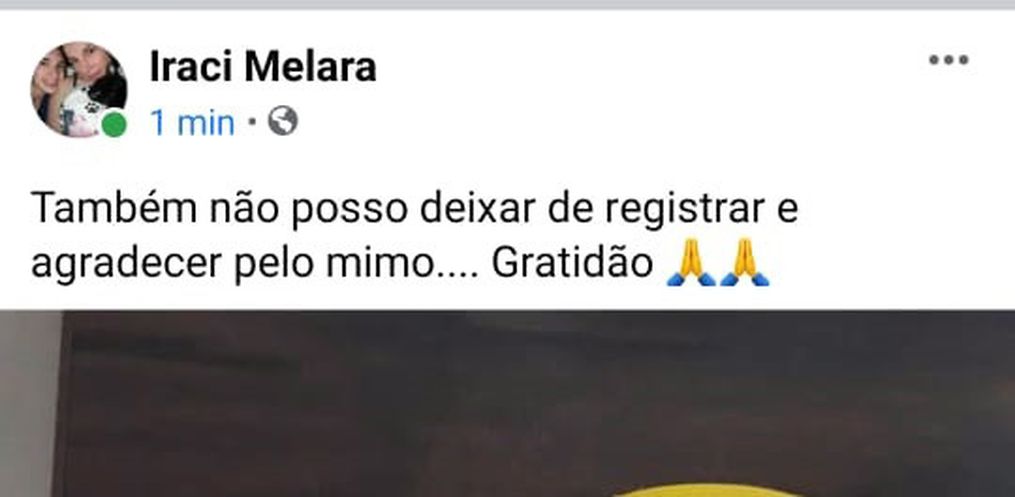Viewport: 1015px width, 497px height.
Task: Open Iraci Melara's profile picture
Action: 79,89
